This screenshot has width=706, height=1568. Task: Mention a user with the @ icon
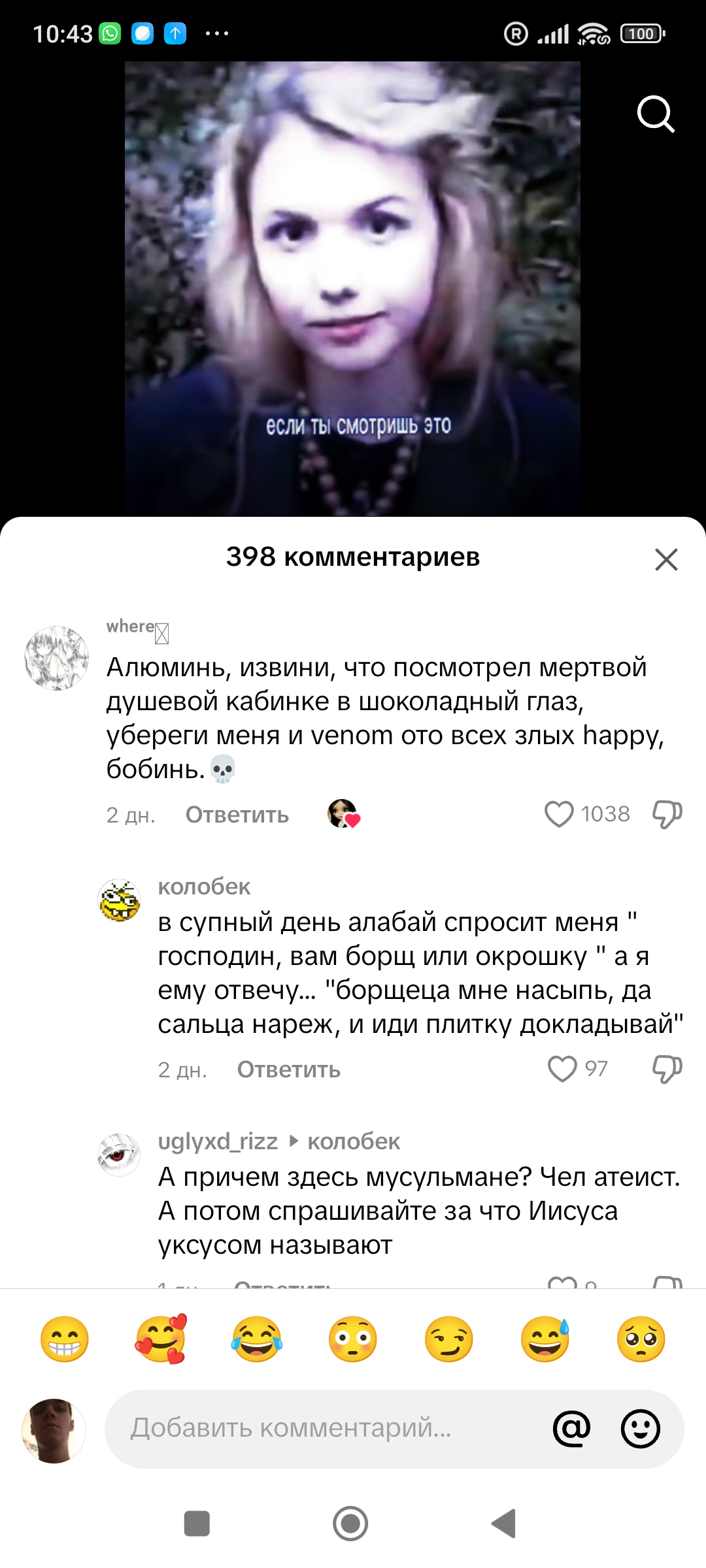pyautogui.click(x=571, y=1428)
